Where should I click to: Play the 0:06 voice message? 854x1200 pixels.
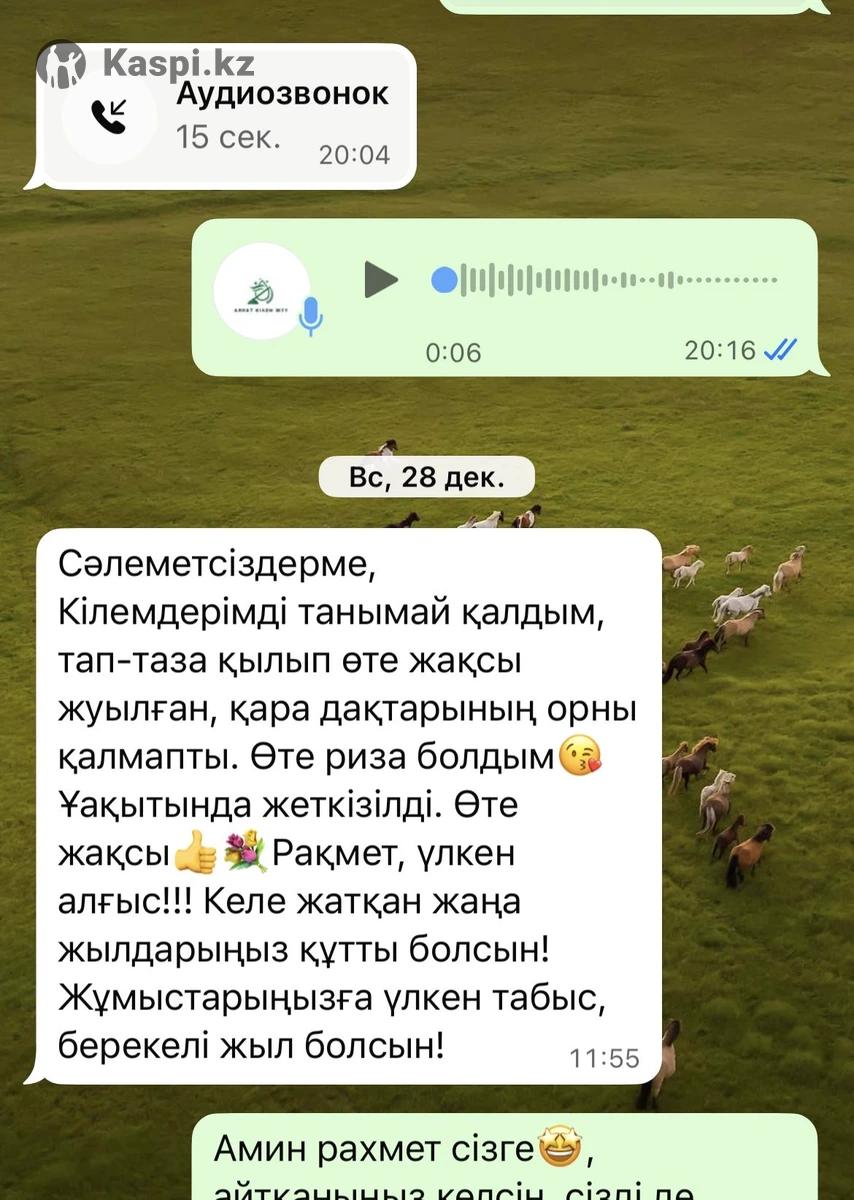click(380, 280)
